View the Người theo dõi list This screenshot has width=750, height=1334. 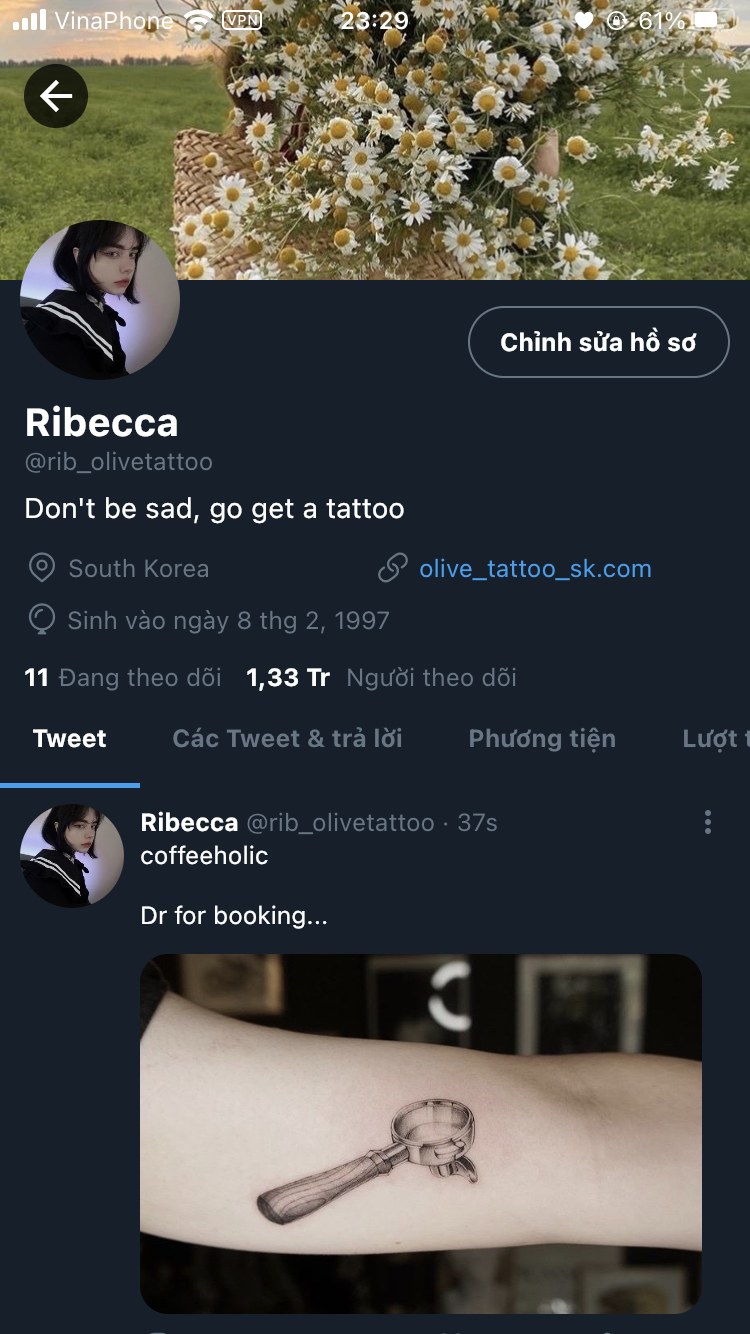pyautogui.click(x=382, y=678)
